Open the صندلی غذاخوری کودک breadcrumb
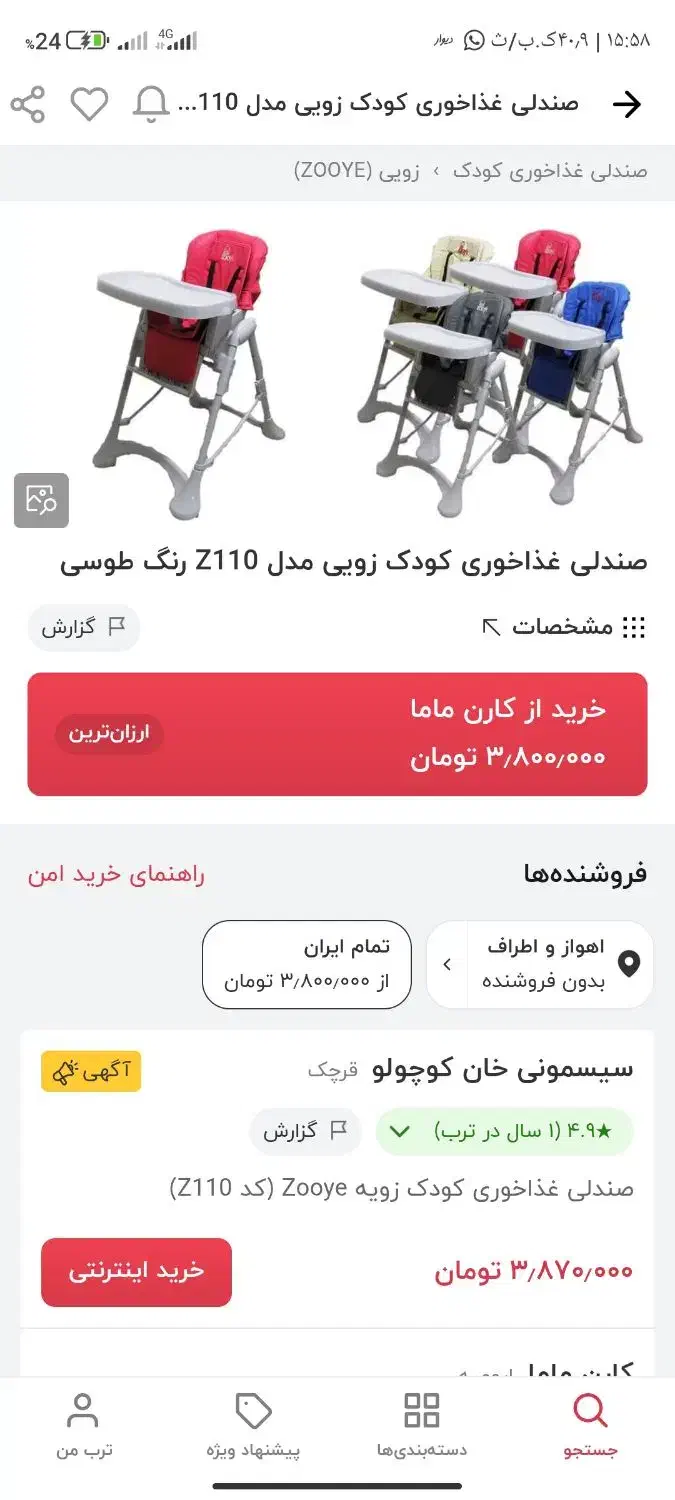The height and width of the screenshot is (1500, 675). coord(550,171)
